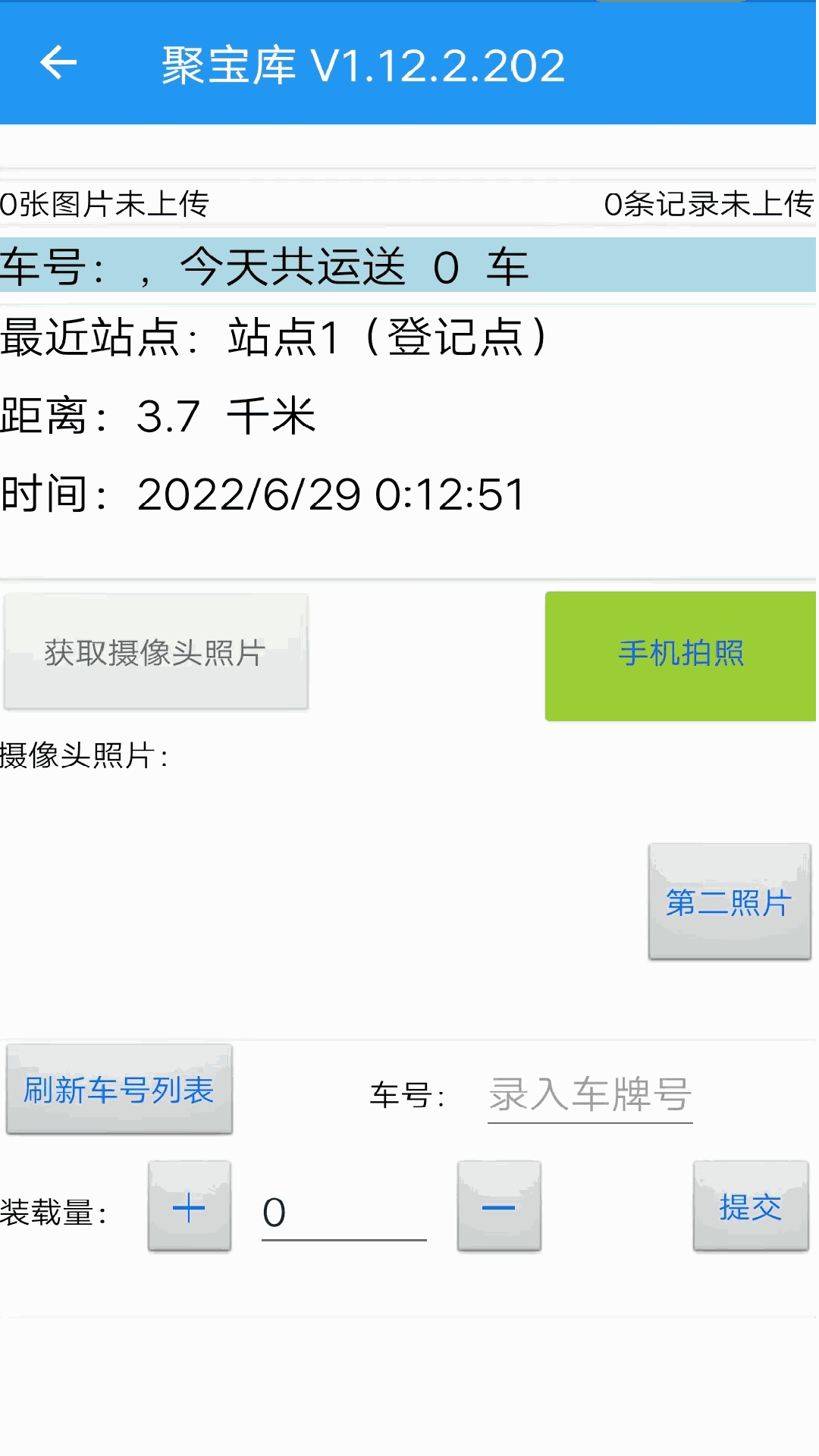The image size is (819, 1456).
Task: Go back using the top arrow
Action: click(58, 63)
